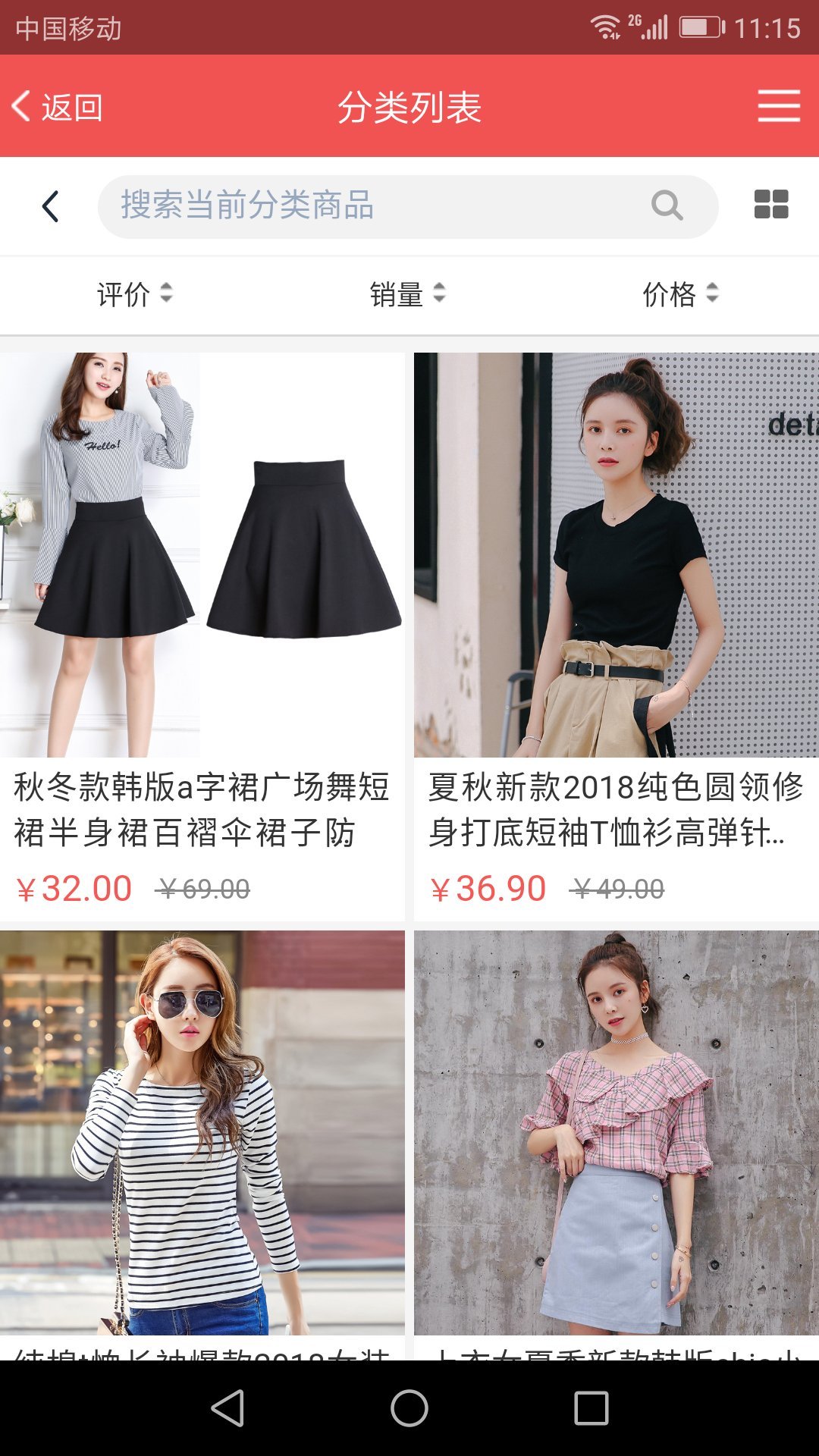Switch layout with the grid view icon

[771, 205]
